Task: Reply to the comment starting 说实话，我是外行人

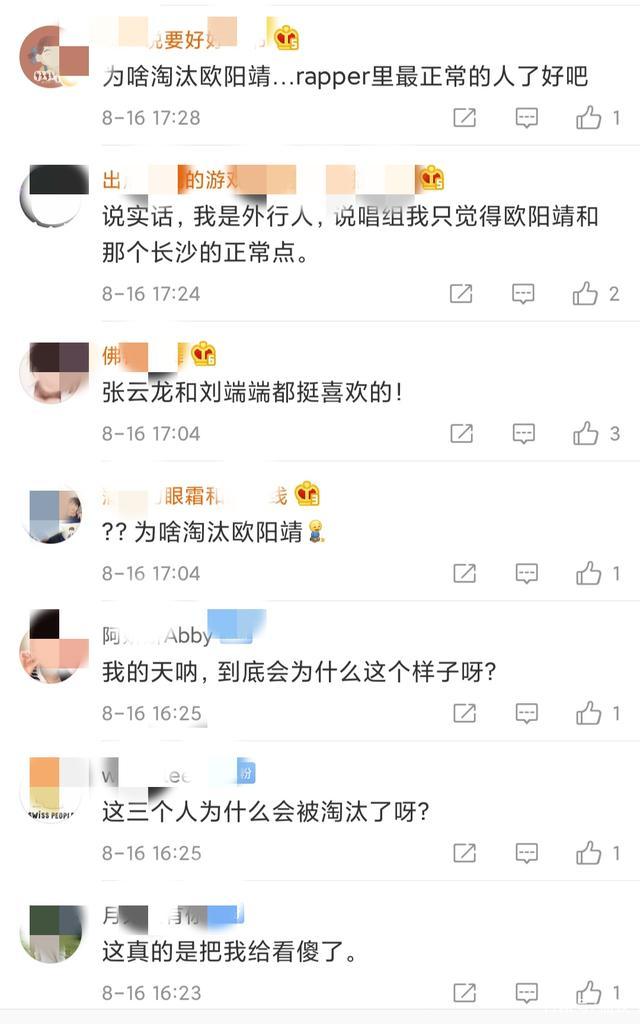Action: tap(523, 294)
